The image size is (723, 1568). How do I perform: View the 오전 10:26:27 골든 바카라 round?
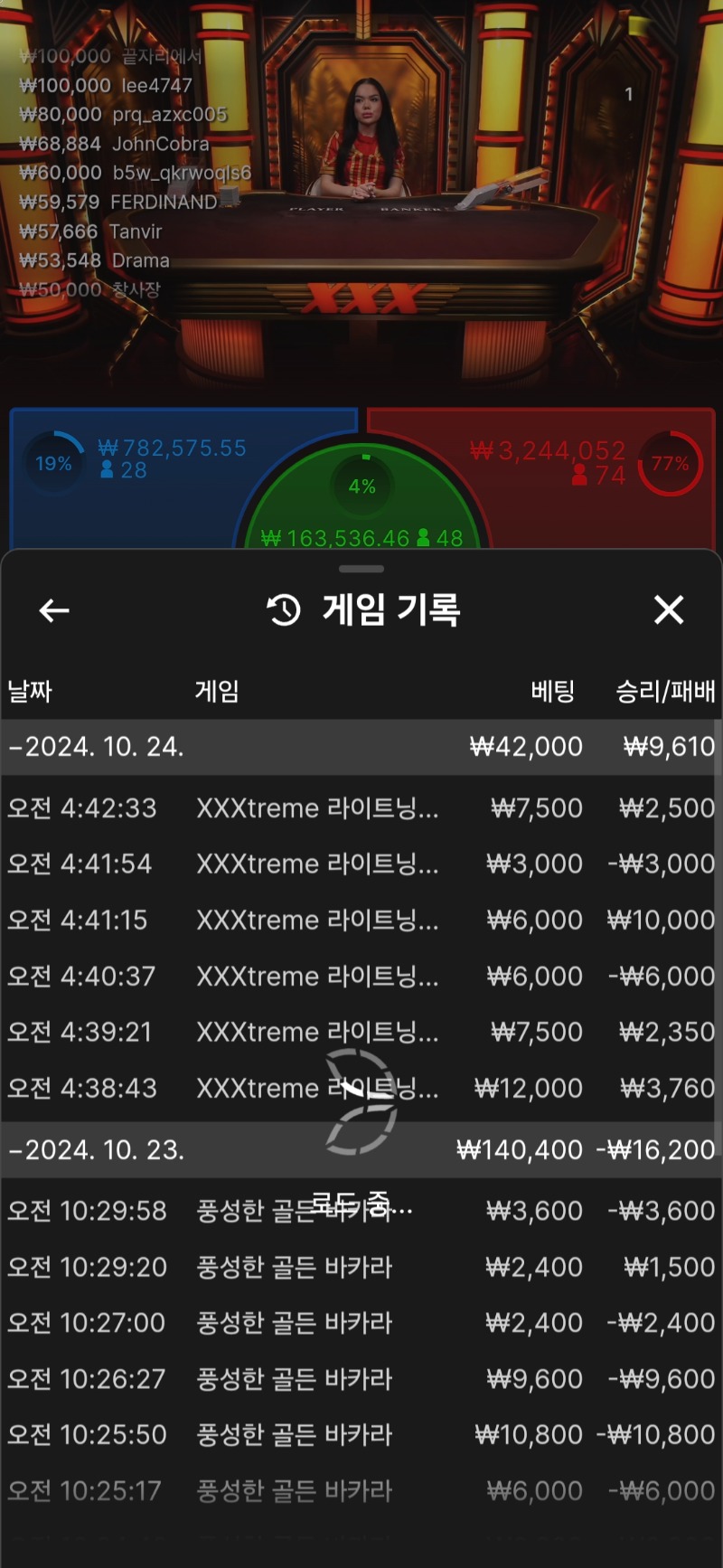[x=360, y=1379]
